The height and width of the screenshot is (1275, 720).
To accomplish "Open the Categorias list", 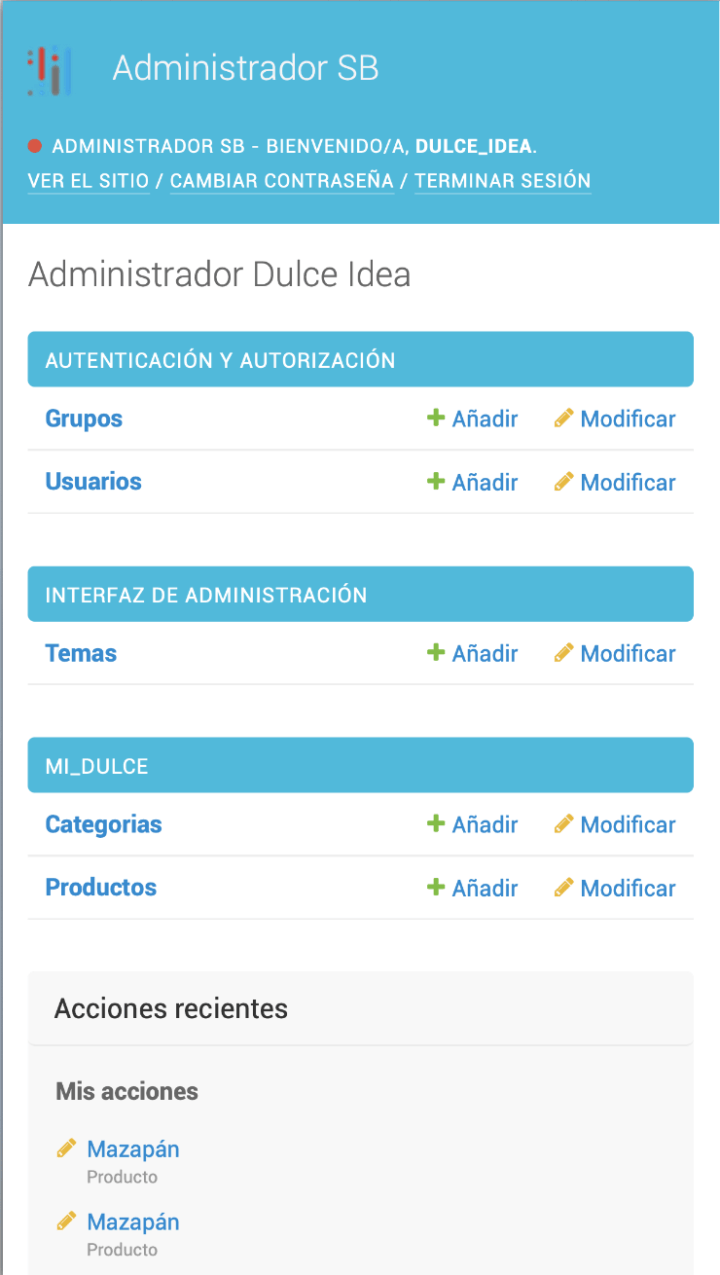I will 103,824.
